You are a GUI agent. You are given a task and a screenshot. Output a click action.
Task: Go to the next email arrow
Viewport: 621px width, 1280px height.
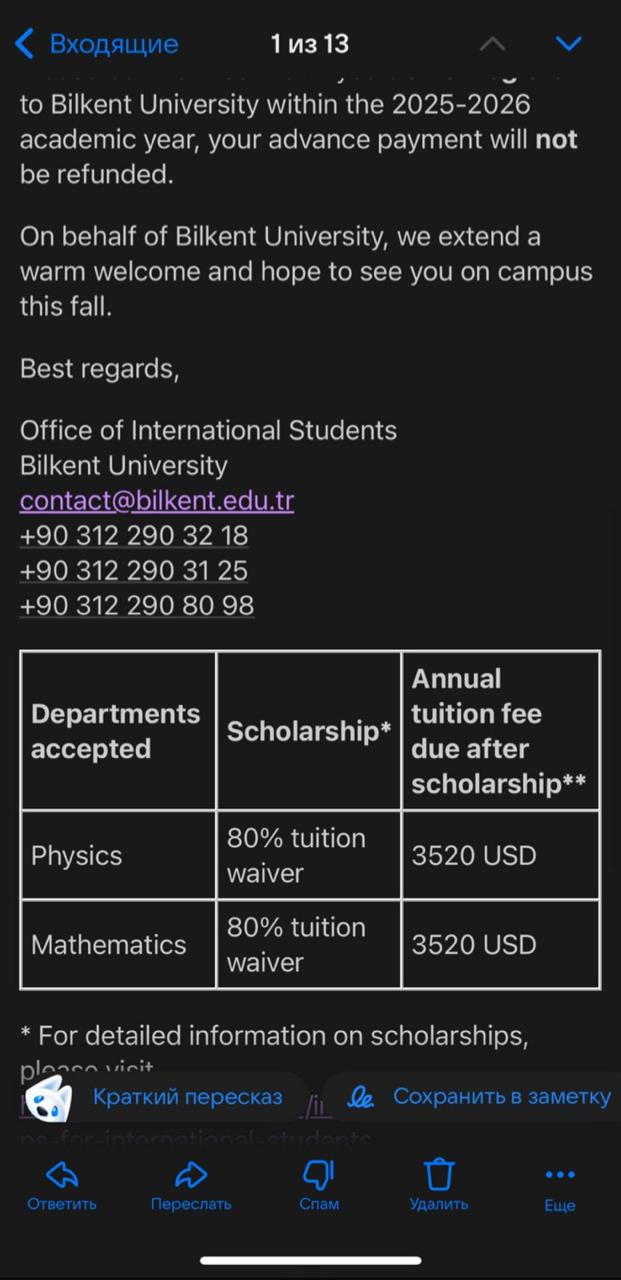coord(568,44)
